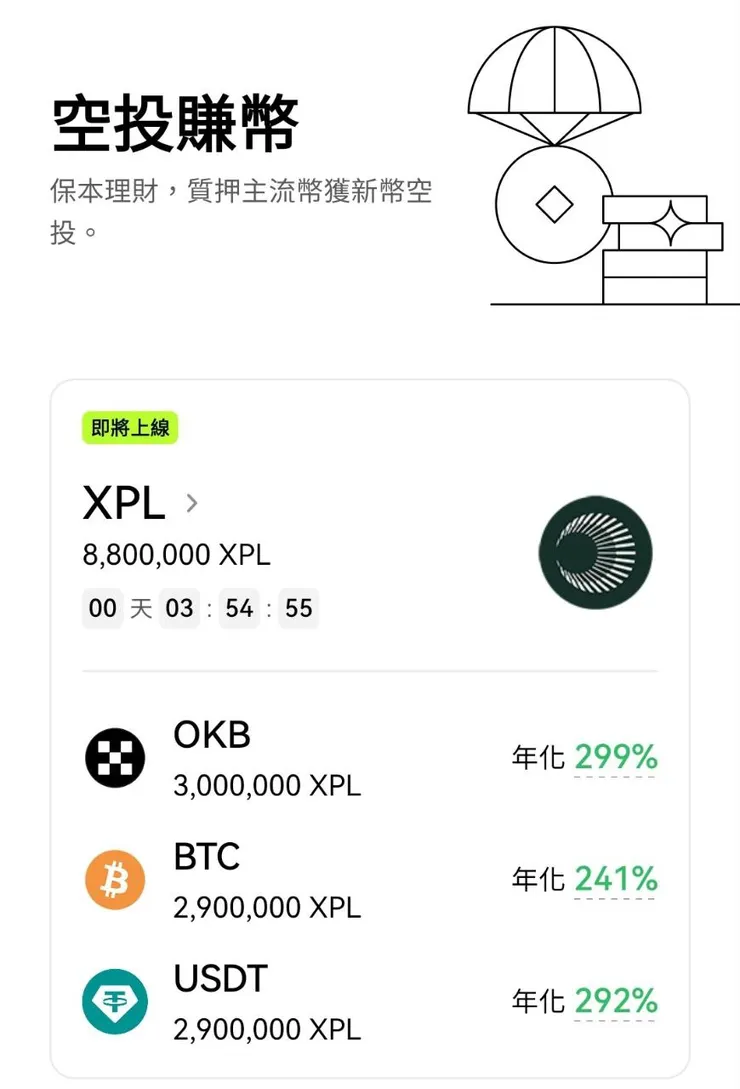Expand XPL details via the chevron arrow
This screenshot has height=1089, width=740.
tap(192, 503)
